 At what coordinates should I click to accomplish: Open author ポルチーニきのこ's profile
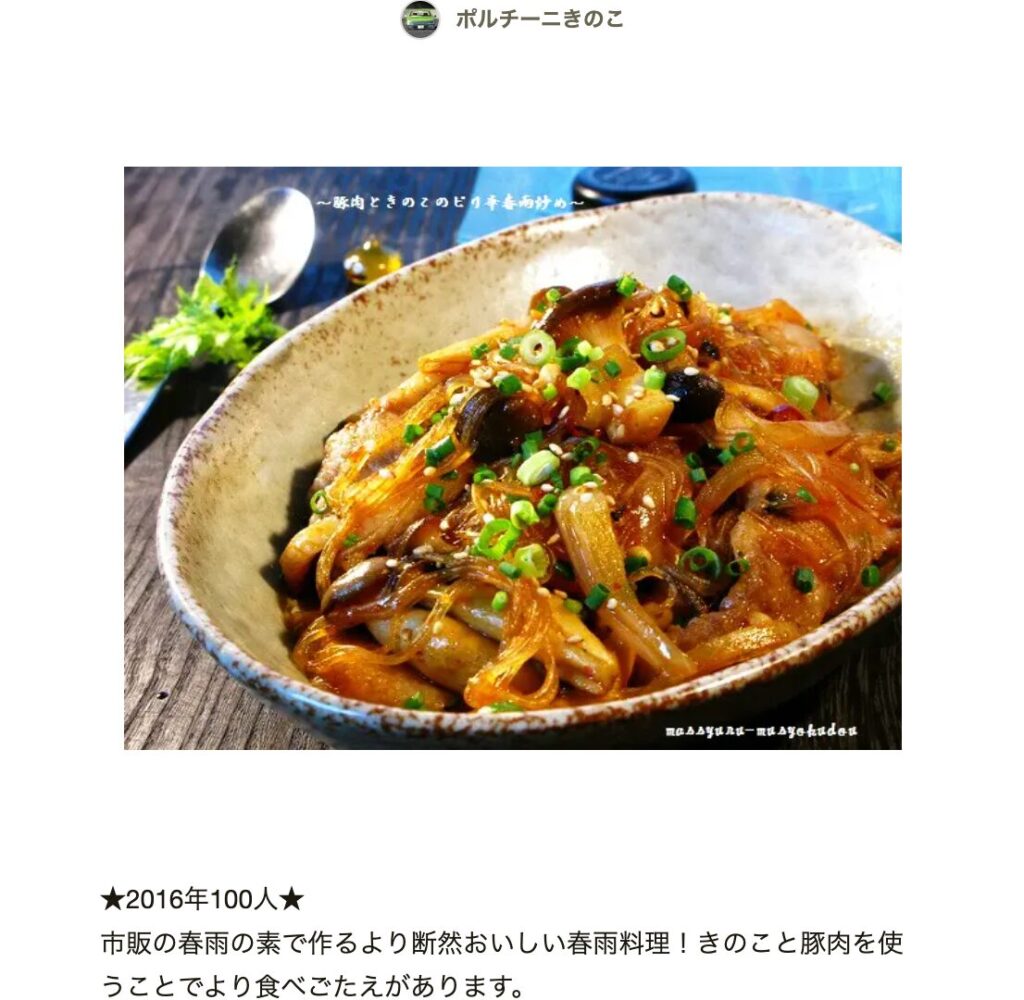click(538, 19)
